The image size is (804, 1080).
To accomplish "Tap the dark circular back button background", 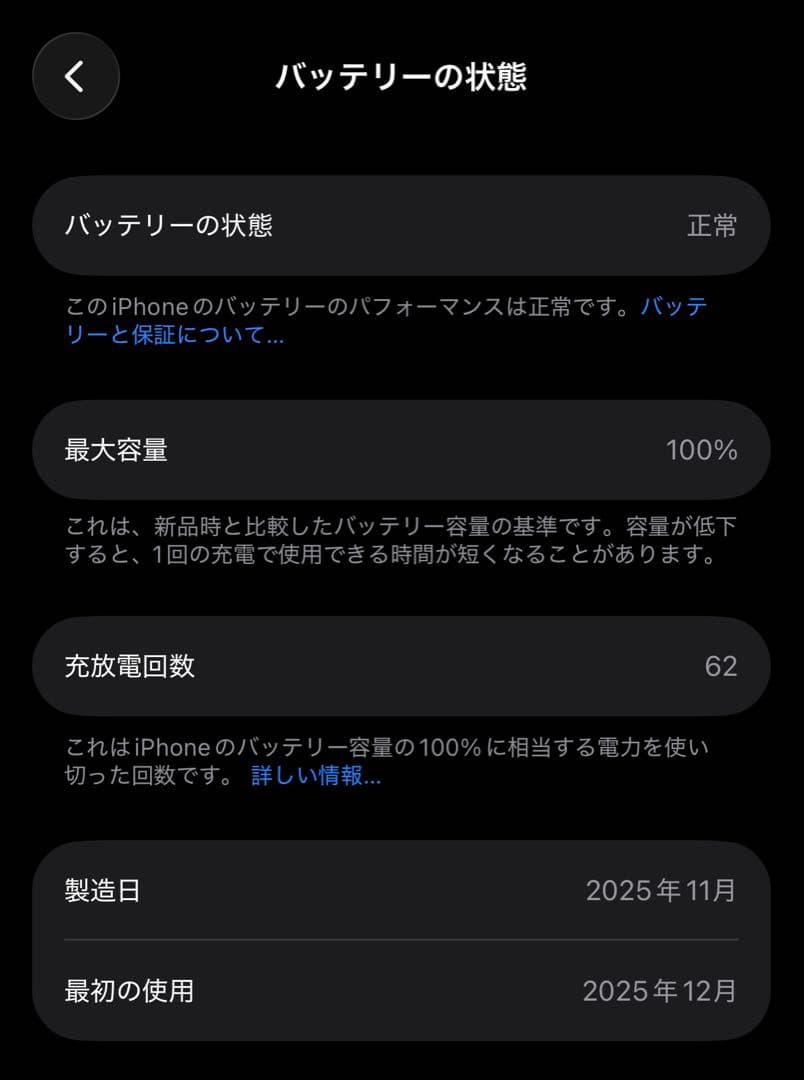I will coord(75,76).
